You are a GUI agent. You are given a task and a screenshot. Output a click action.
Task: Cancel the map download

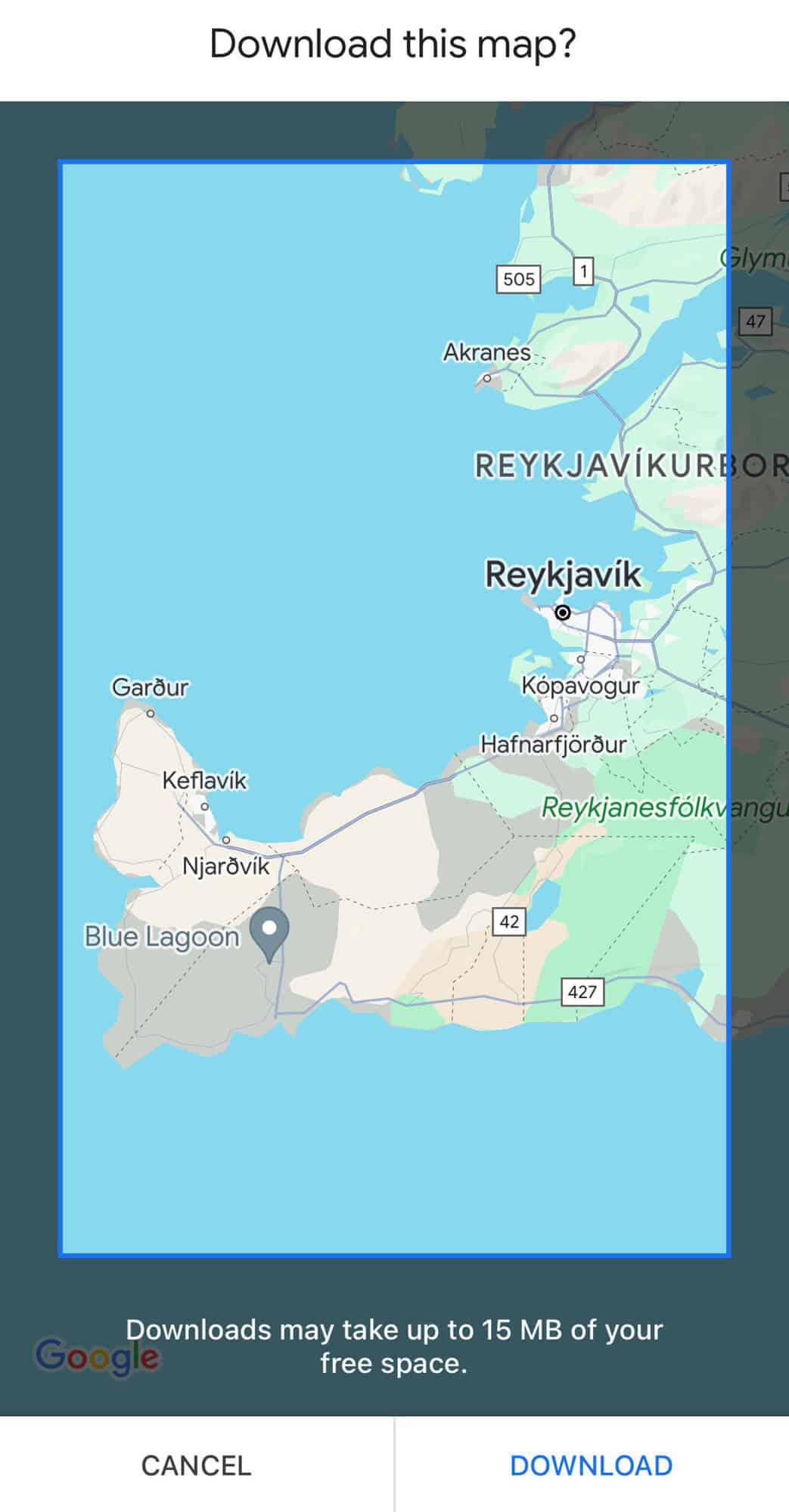click(196, 1465)
